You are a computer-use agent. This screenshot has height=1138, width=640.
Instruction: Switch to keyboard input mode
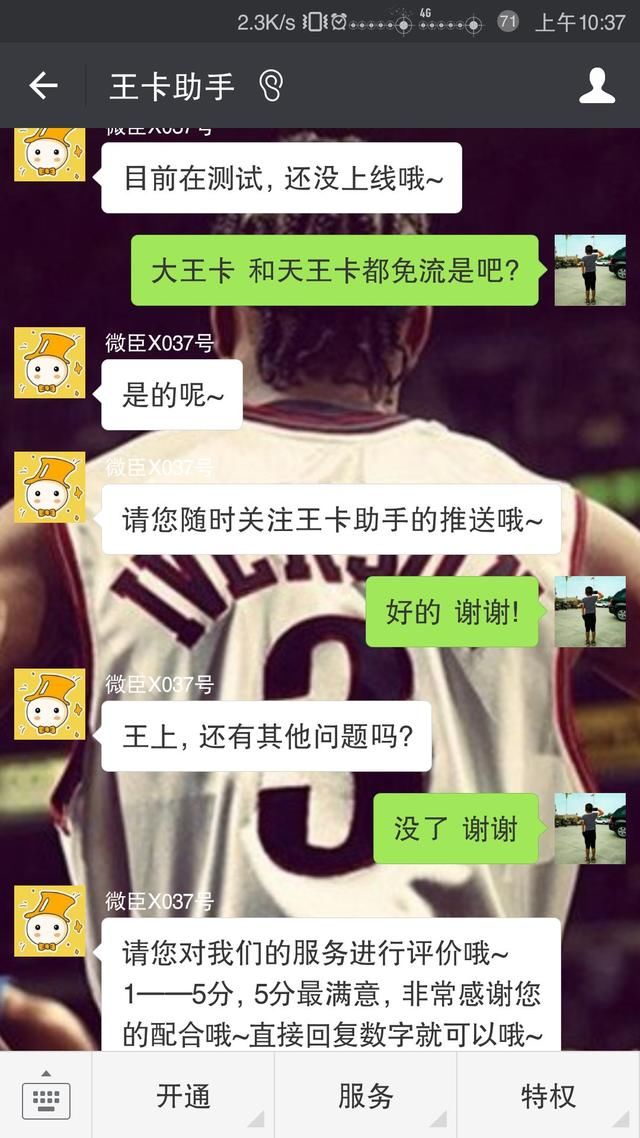click(45, 1095)
